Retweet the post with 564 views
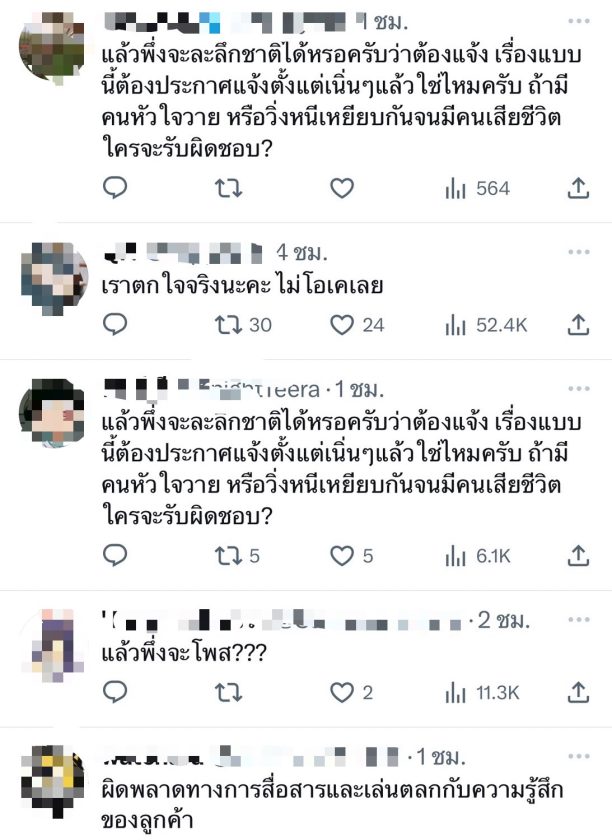This screenshot has height=840, width=612. point(229,187)
